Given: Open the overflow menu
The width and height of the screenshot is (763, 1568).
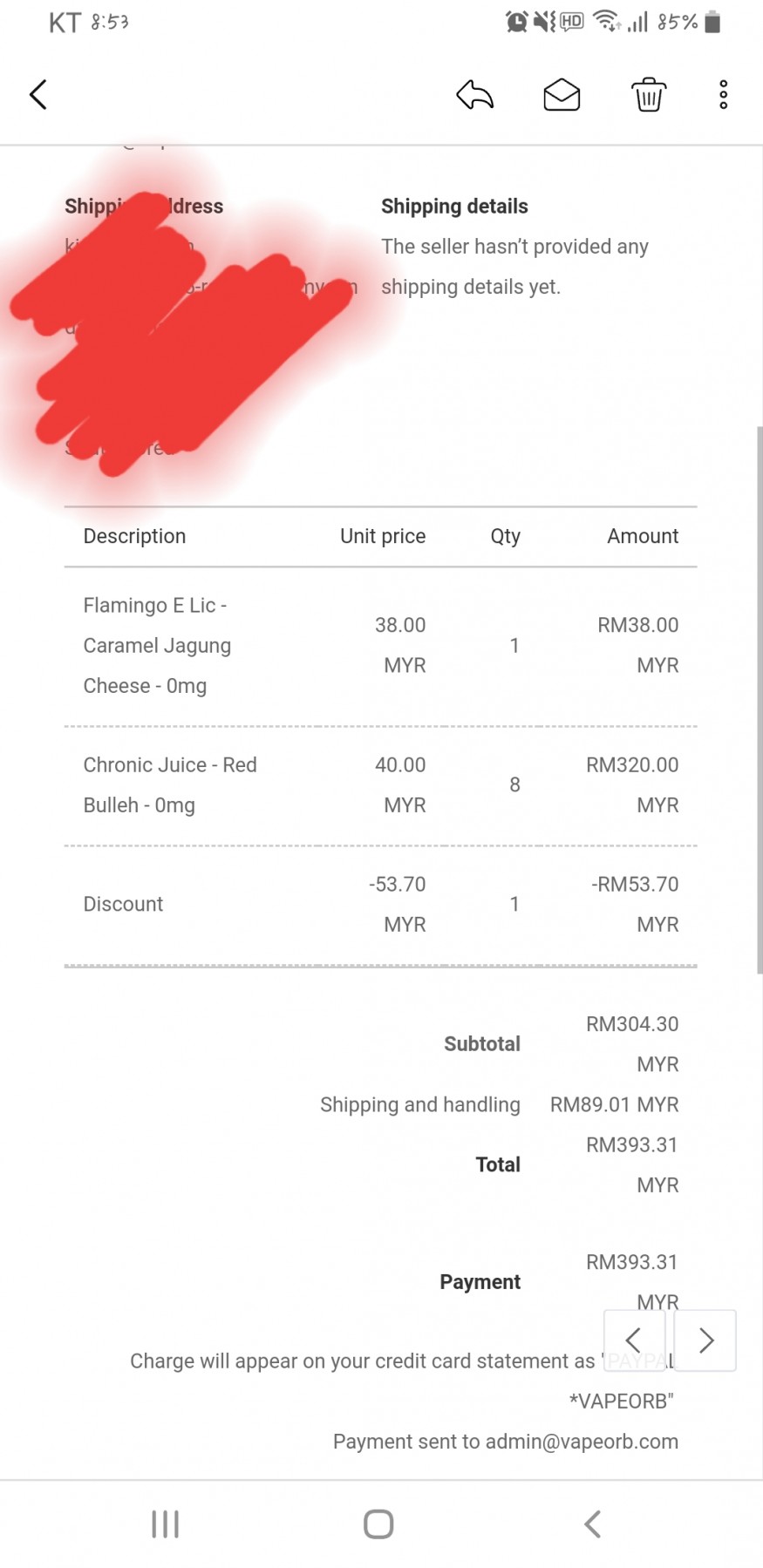Looking at the screenshot, I should [x=723, y=94].
